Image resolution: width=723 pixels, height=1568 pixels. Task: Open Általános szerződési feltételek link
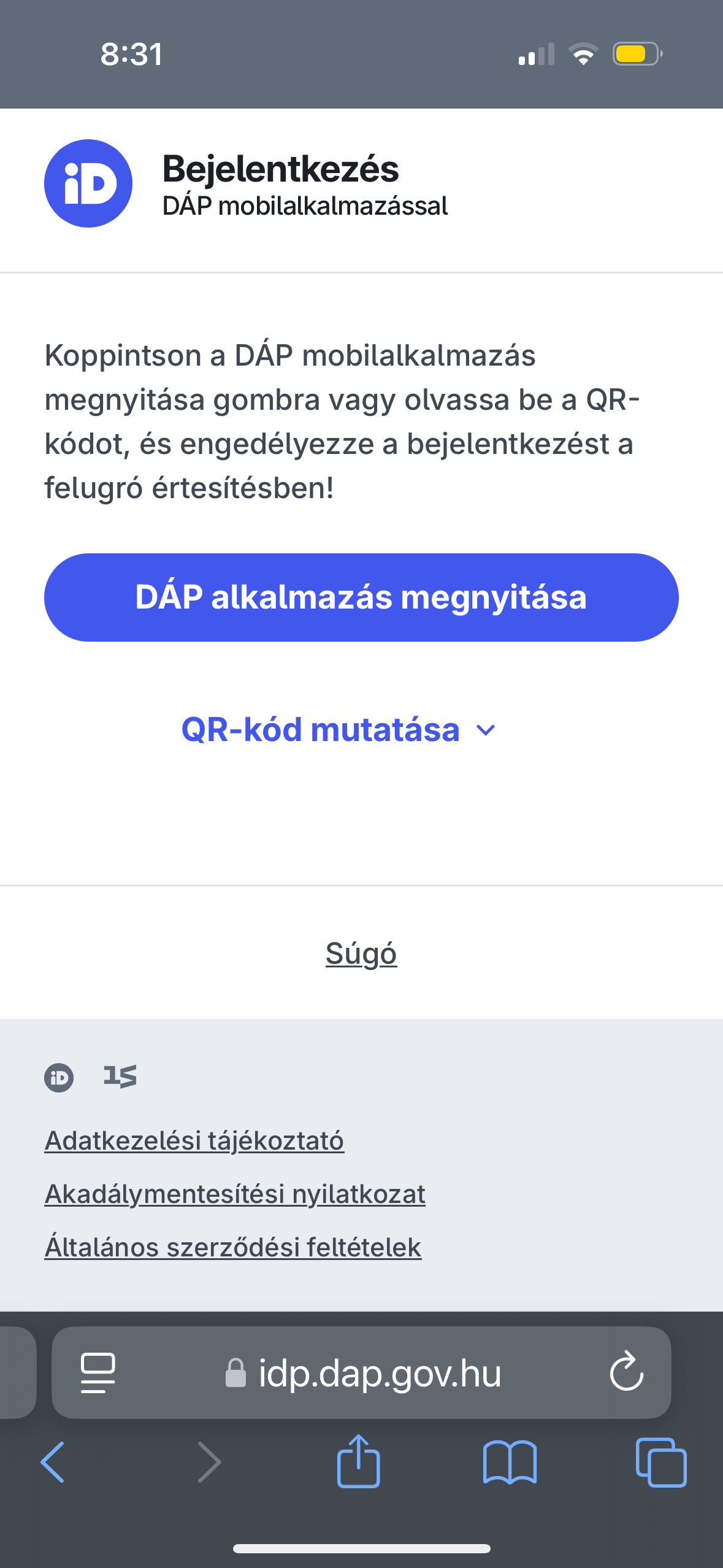tap(233, 1247)
